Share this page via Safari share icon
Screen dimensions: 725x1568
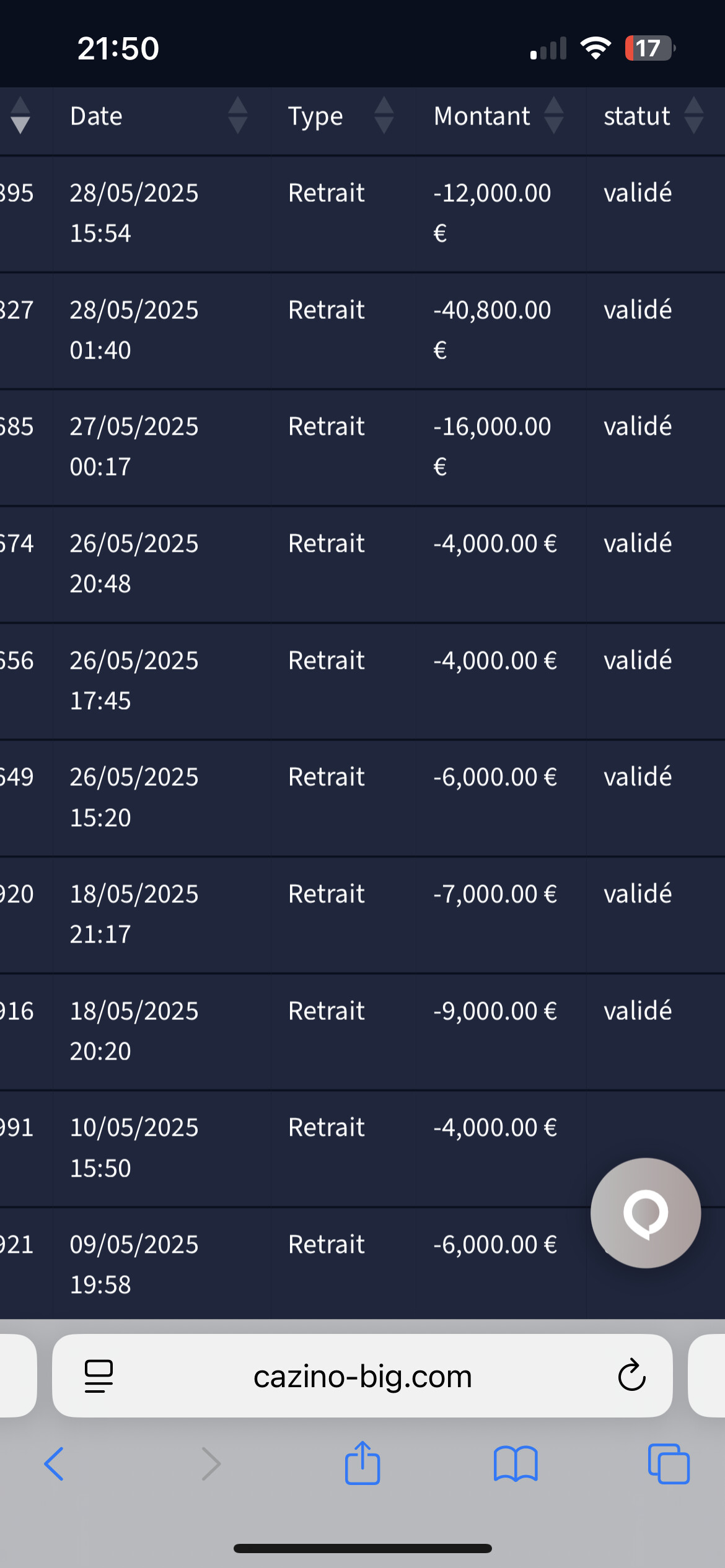tap(362, 1463)
